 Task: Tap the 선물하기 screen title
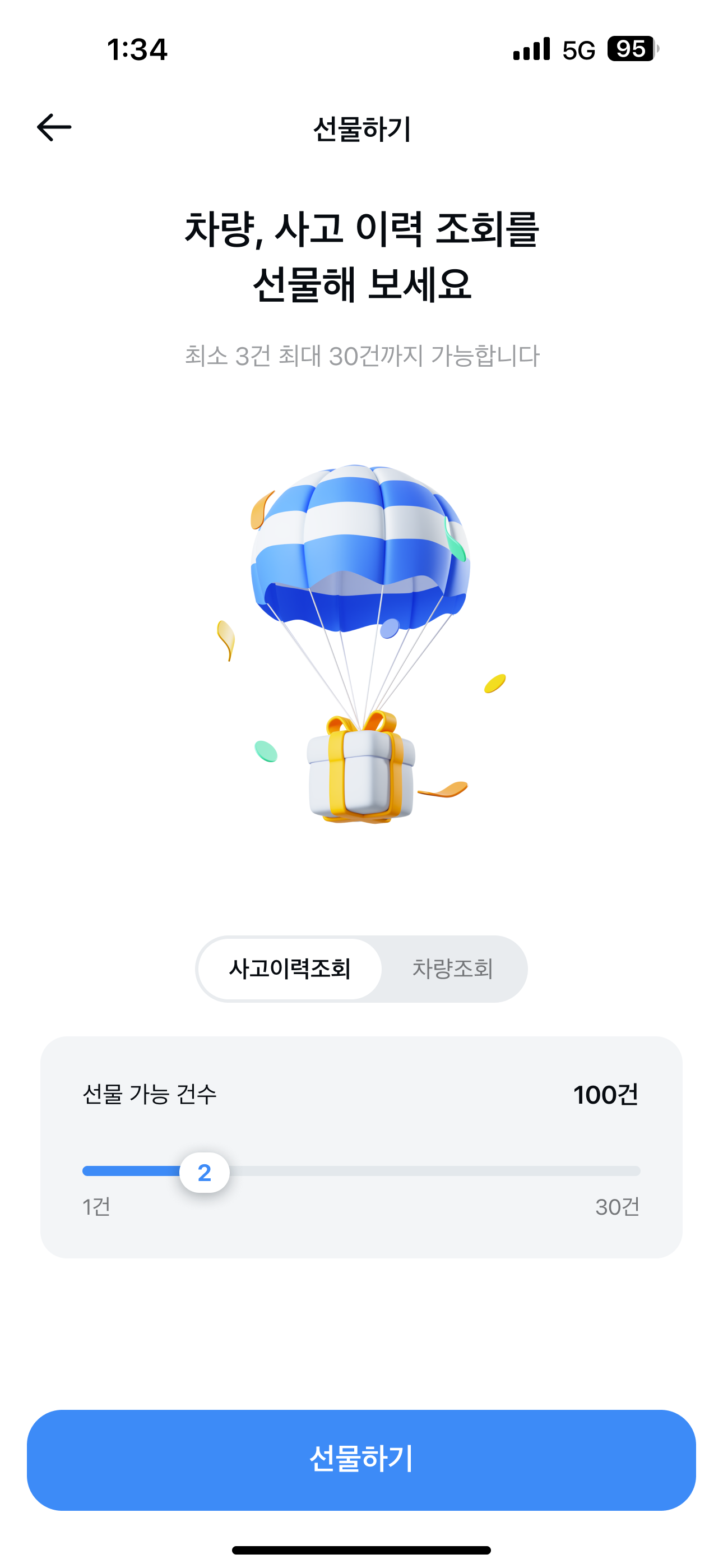point(361,127)
